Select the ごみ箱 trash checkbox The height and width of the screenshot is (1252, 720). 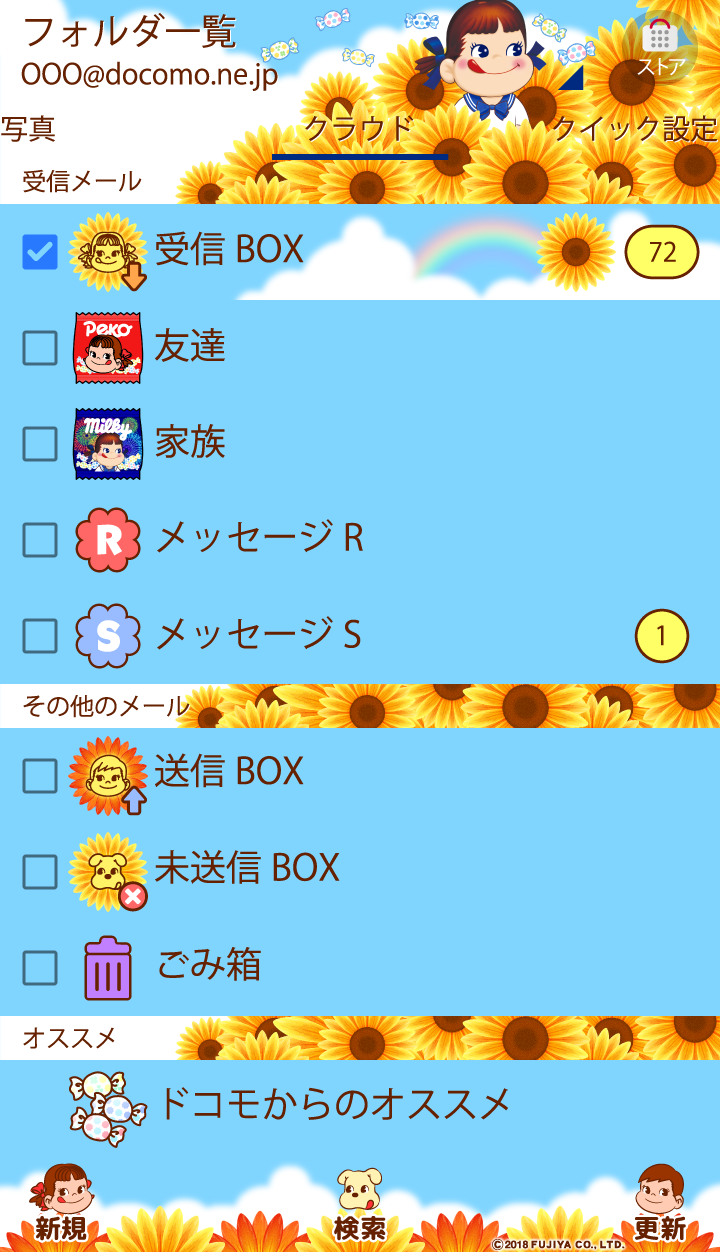pyautogui.click(x=40, y=968)
